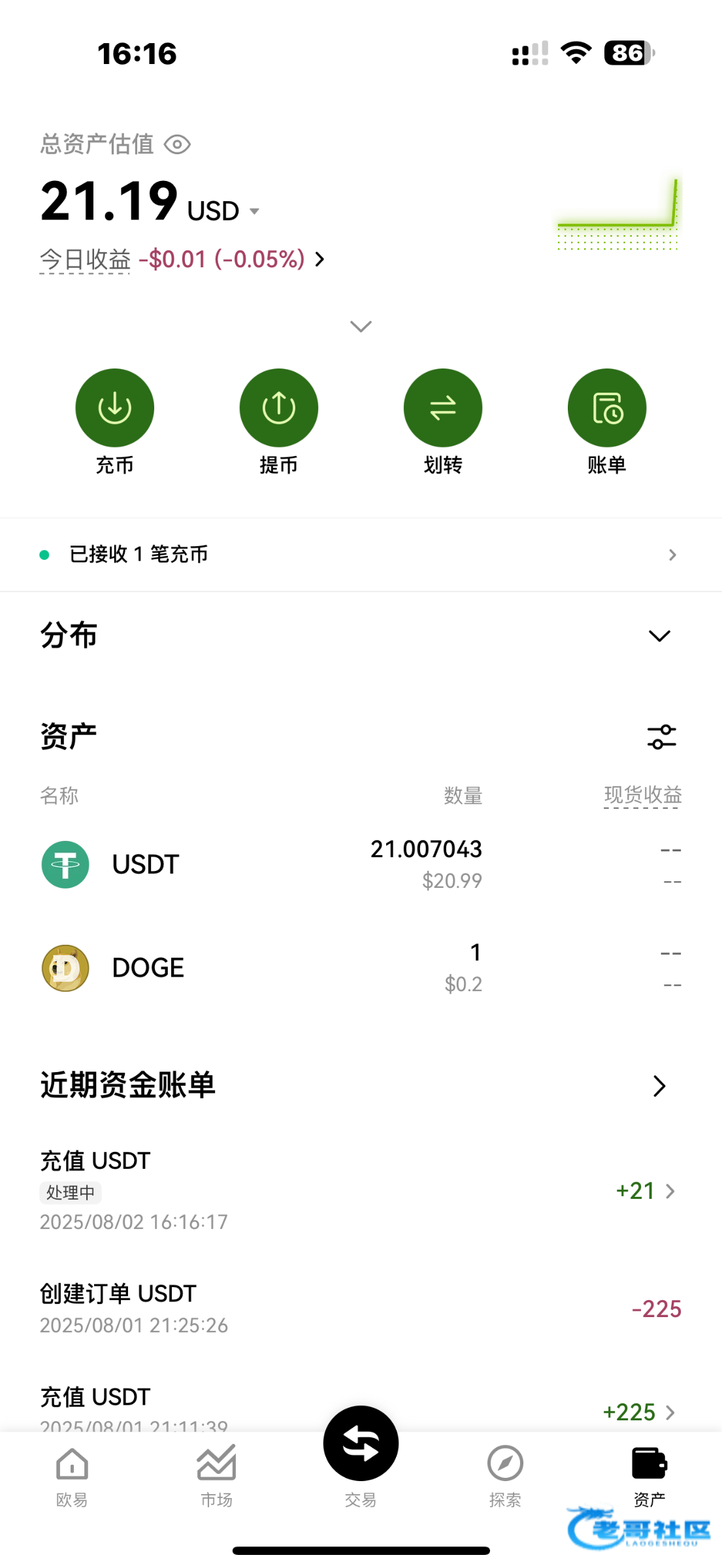The width and height of the screenshot is (722, 1568).
Task: Open the USD currency dropdown
Action: point(224,211)
